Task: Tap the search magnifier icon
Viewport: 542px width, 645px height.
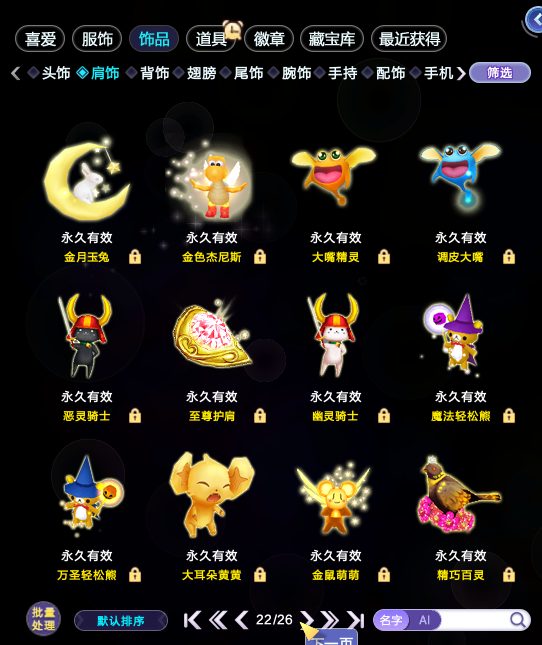Action: [518, 619]
